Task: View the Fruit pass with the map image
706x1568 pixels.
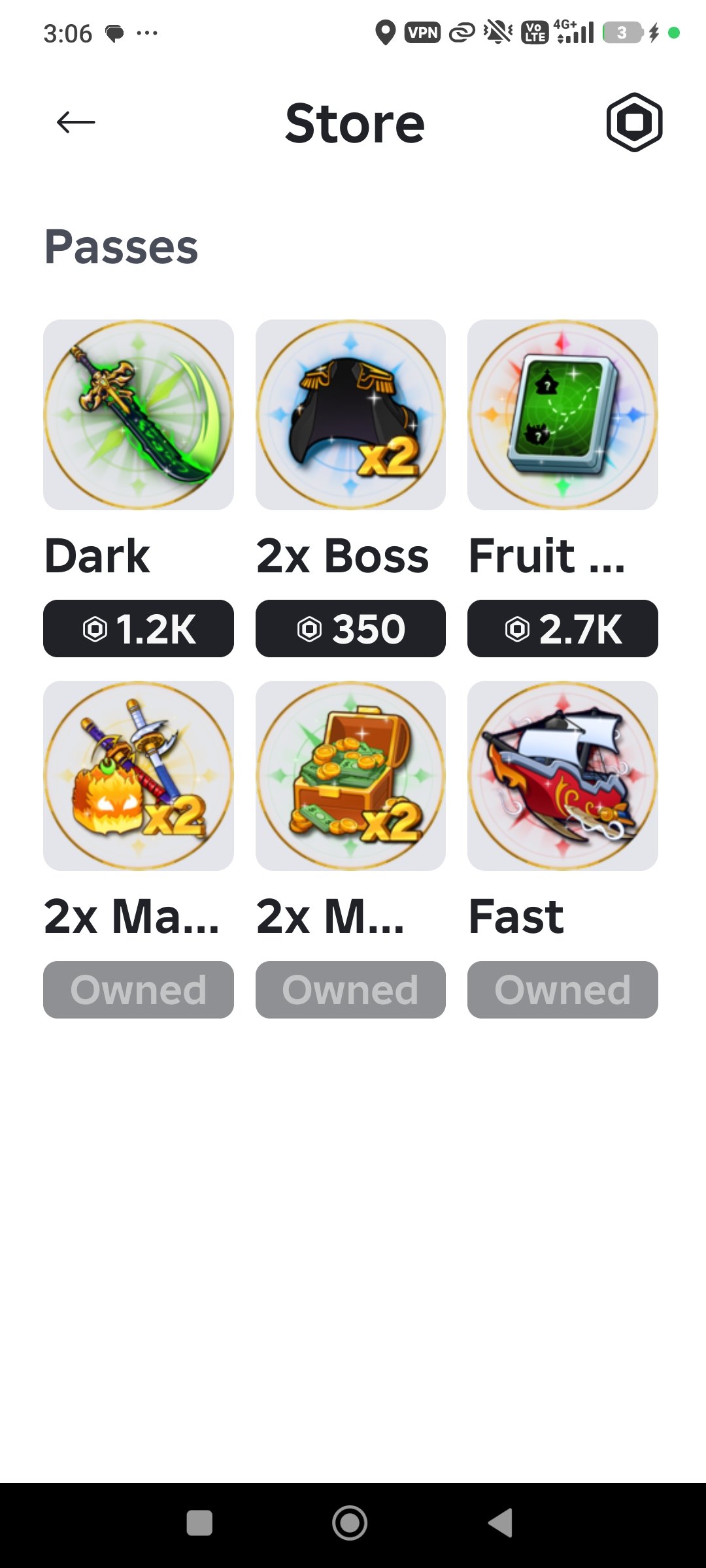Action: [563, 415]
